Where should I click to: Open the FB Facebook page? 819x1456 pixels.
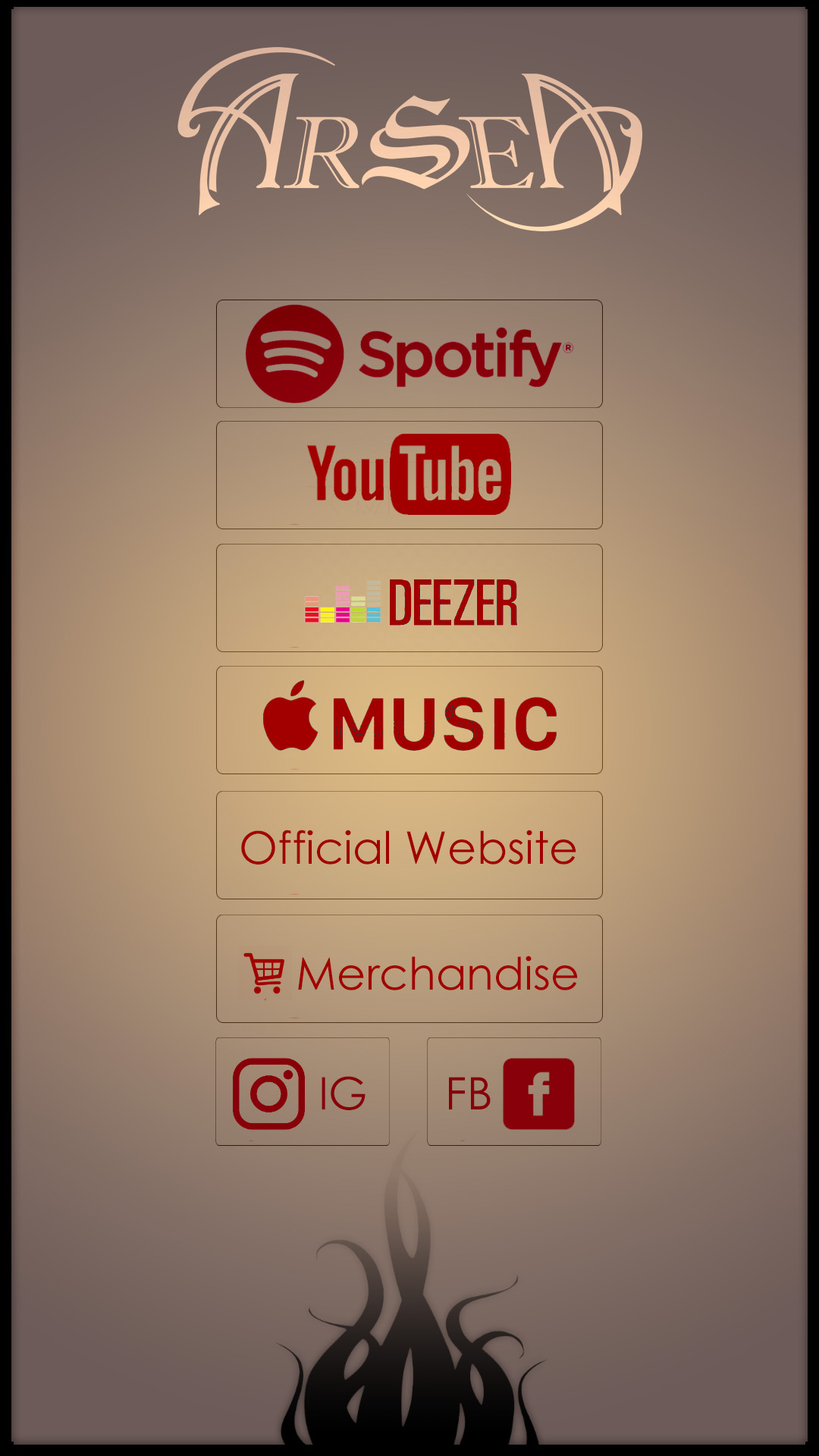point(514,1092)
